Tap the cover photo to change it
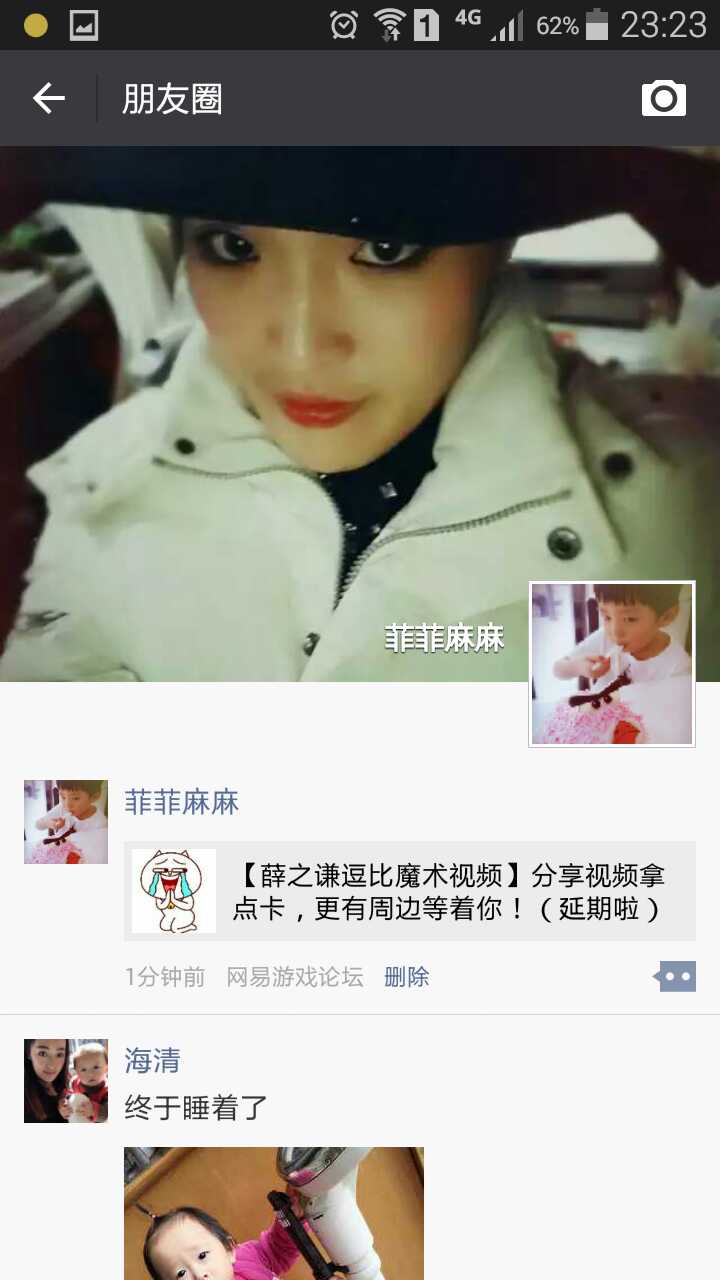The image size is (720, 1280). pyautogui.click(x=300, y=400)
